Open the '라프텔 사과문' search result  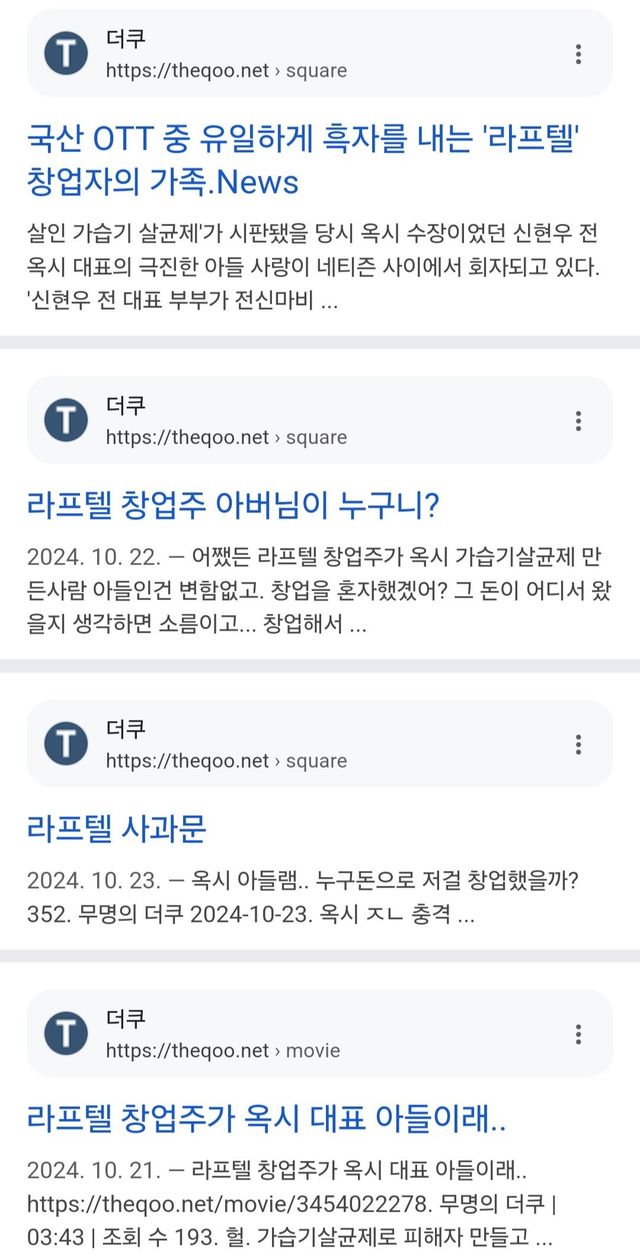pyautogui.click(x=117, y=828)
